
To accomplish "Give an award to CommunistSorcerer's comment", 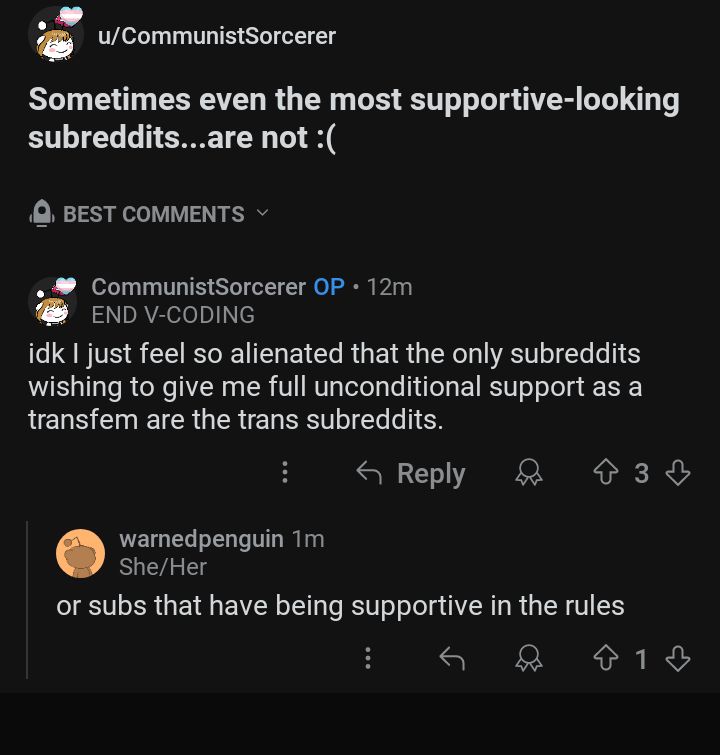I will 528,473.
